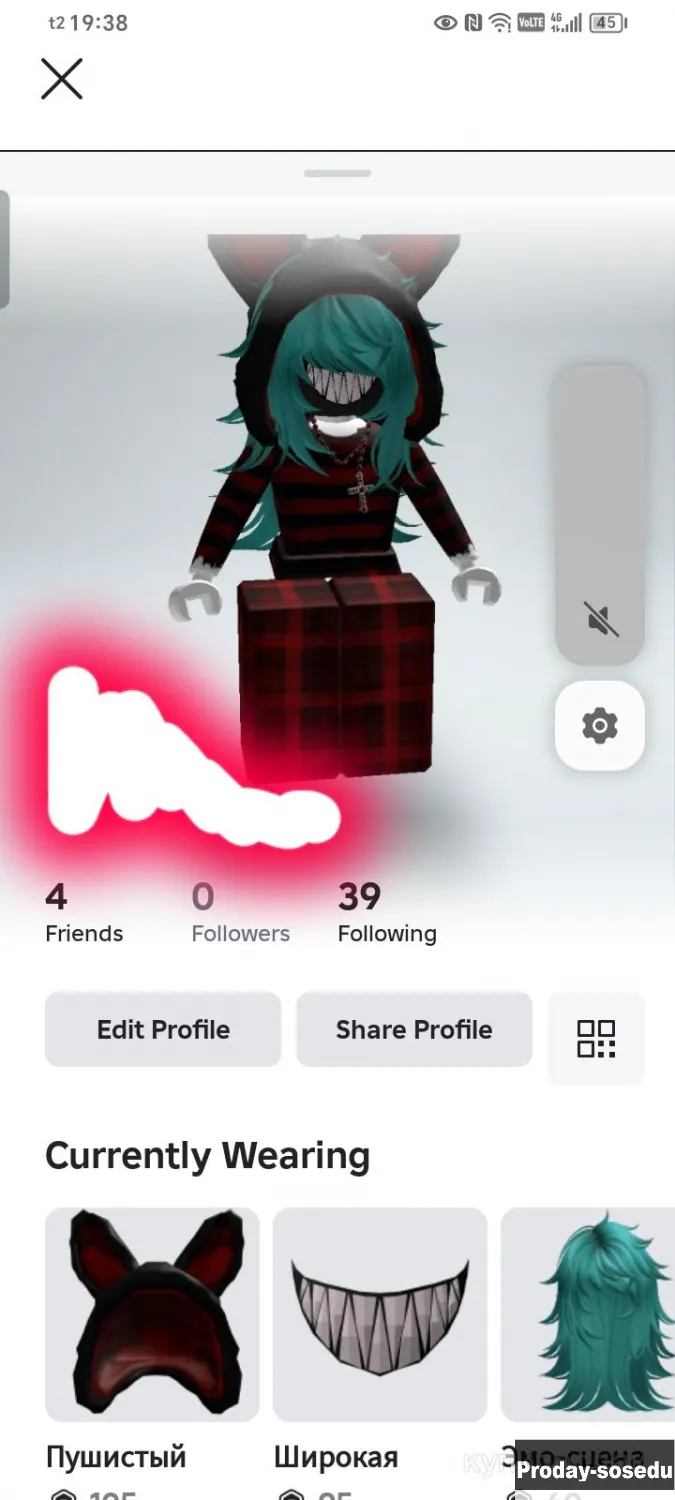The height and width of the screenshot is (1500, 675).
Task: Open the Широкая smile face item
Action: [380, 1314]
